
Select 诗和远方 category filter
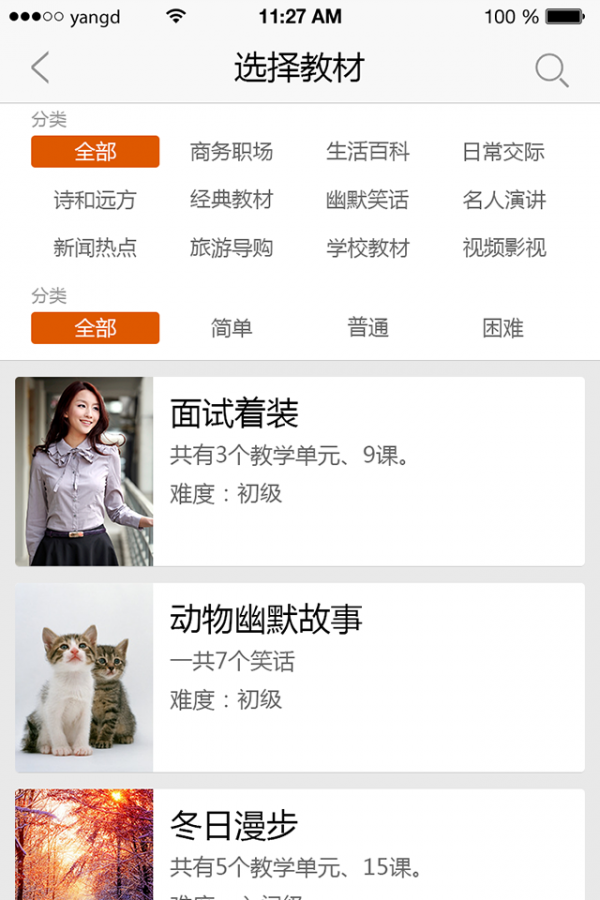pyautogui.click(x=95, y=200)
